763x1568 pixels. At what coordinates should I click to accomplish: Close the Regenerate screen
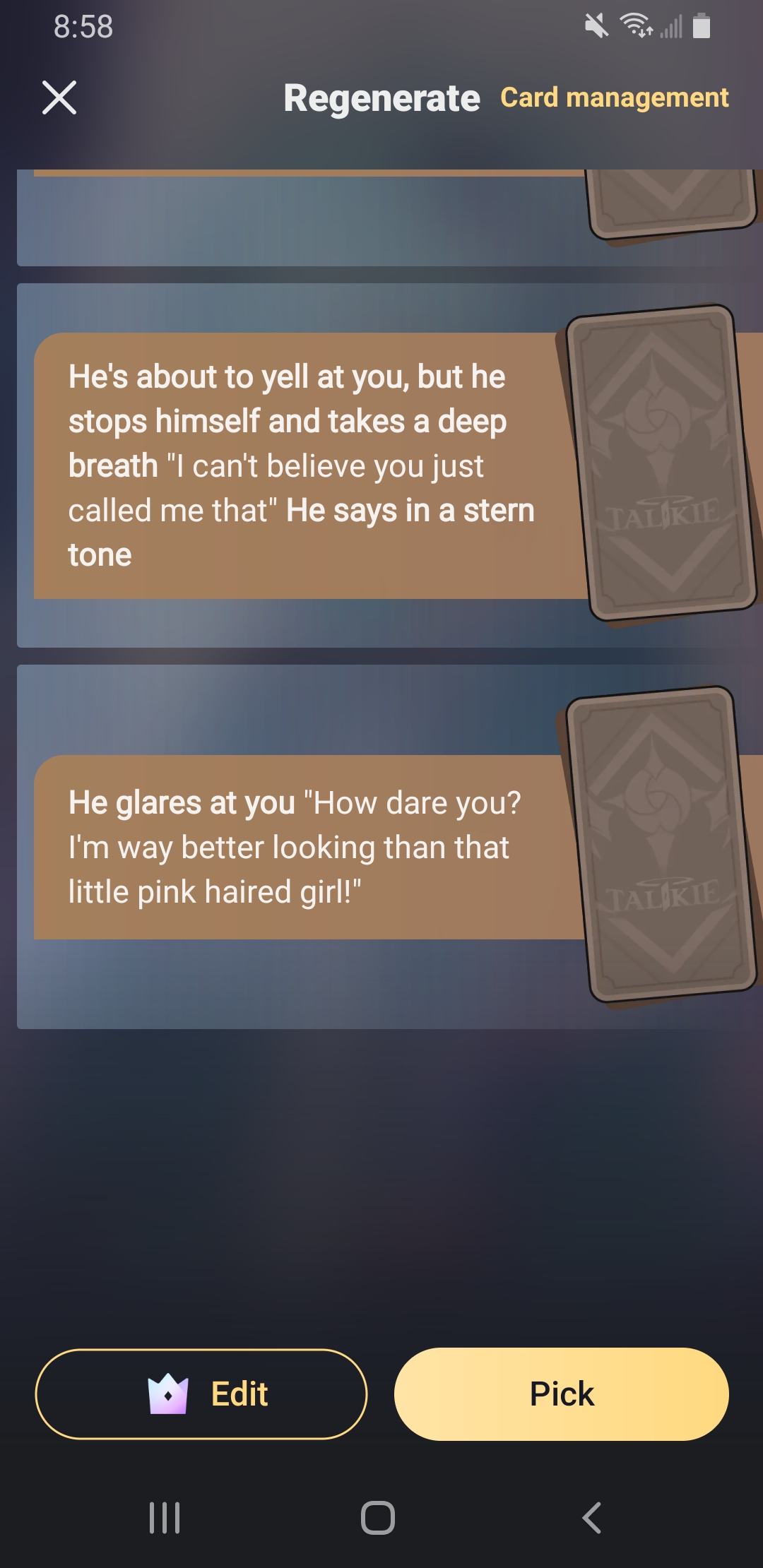point(59,97)
